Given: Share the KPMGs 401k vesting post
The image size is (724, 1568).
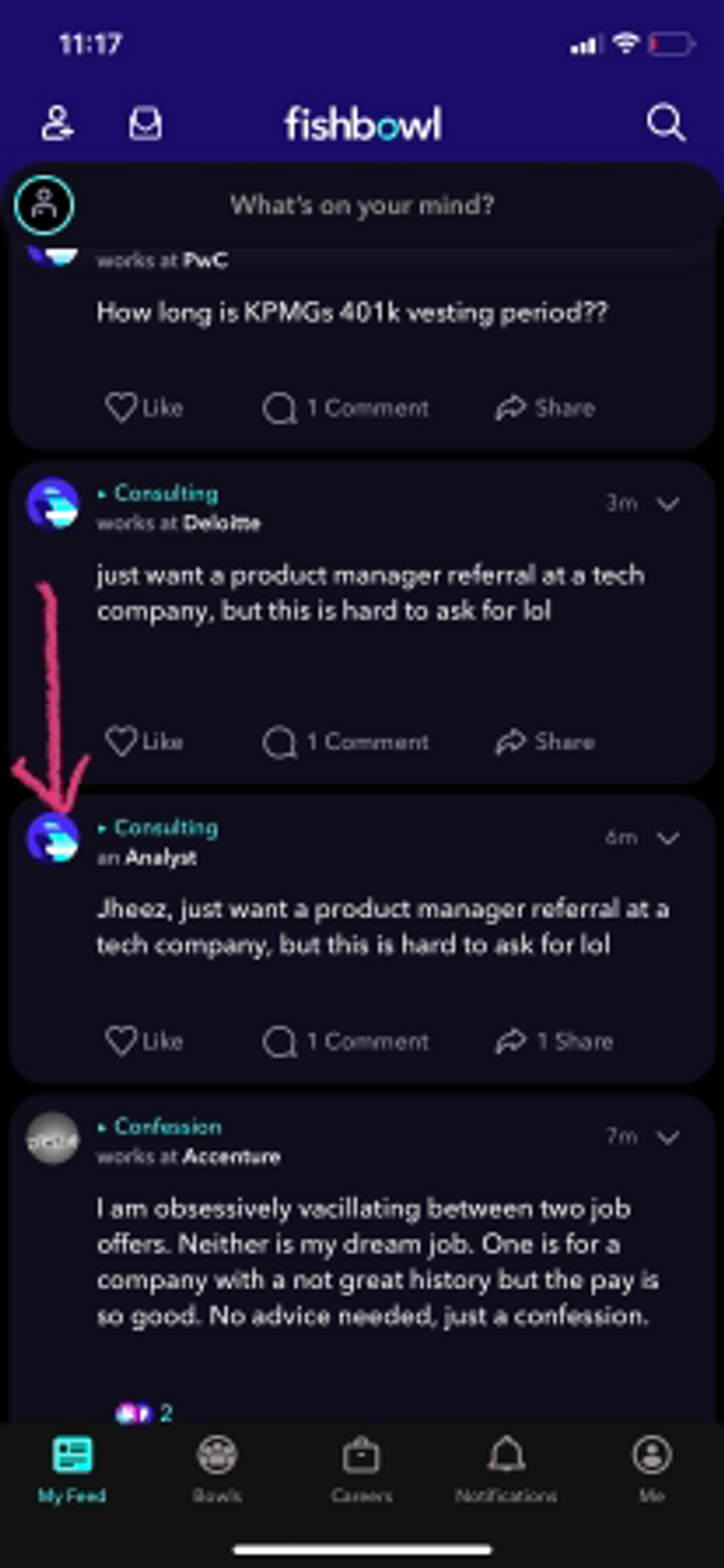Looking at the screenshot, I should coord(544,407).
